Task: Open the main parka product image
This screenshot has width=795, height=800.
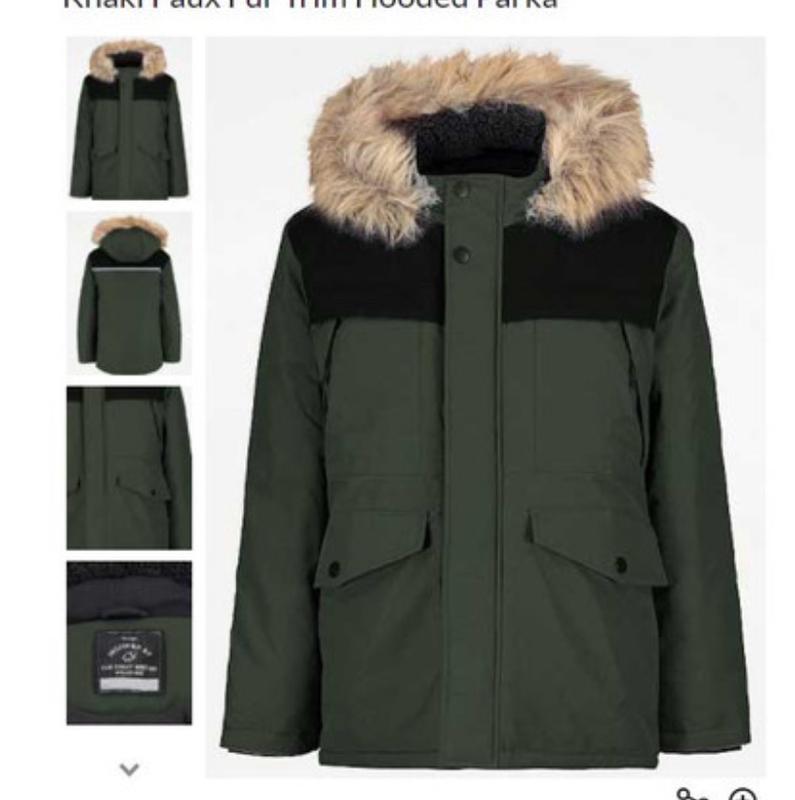Action: [x=485, y=408]
